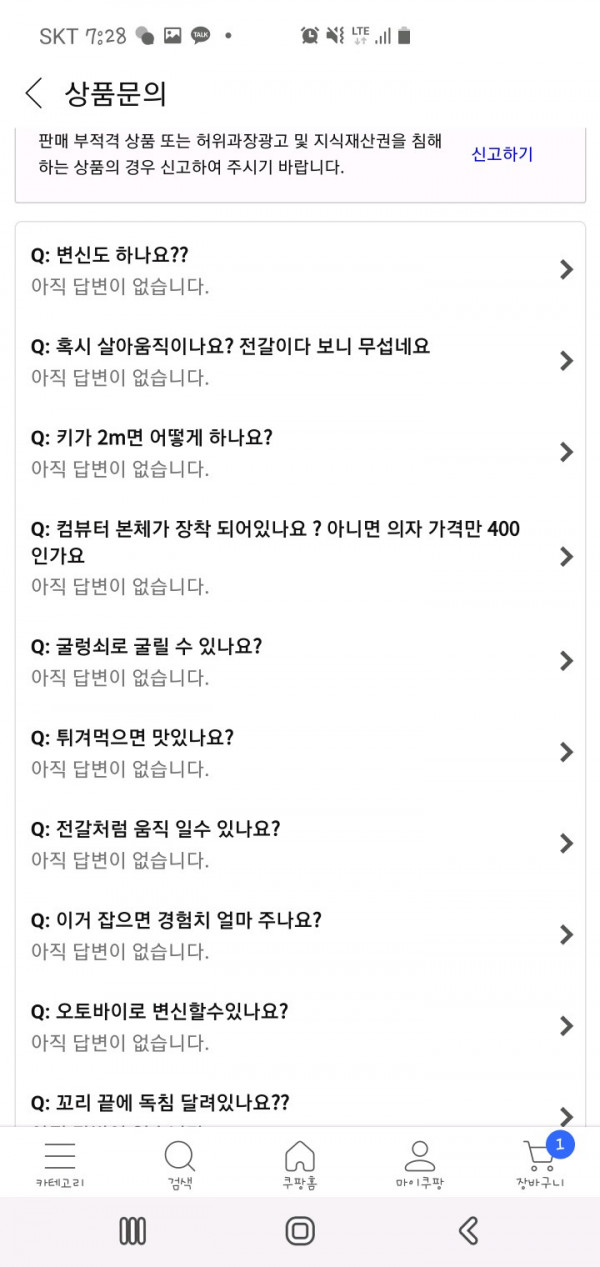
Task: Open '굴렁쇠로 굴릴 수 있나요?' question
Action: click(x=300, y=660)
